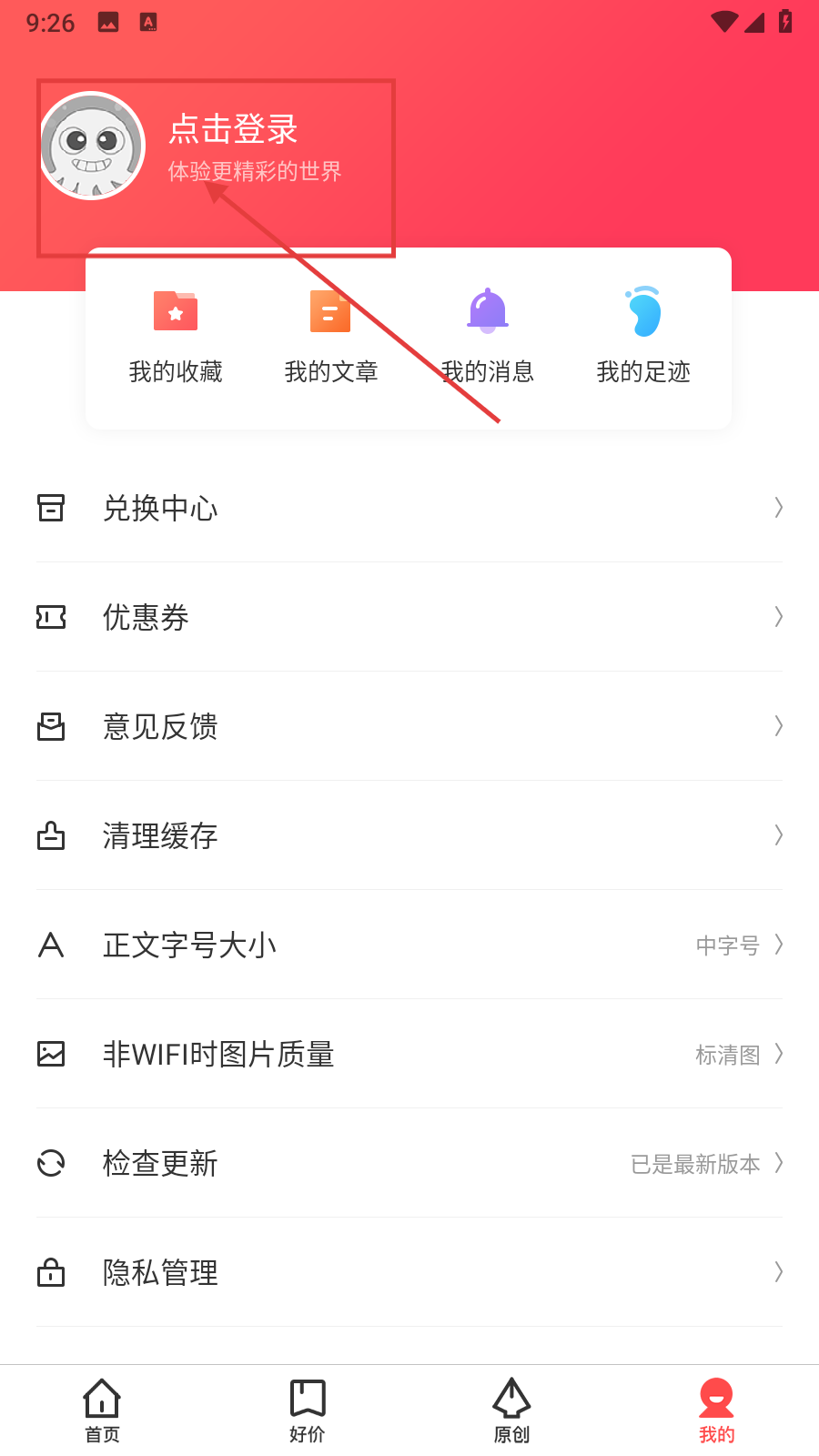Tap 检查更新 to check for updates
Image resolution: width=819 pixels, height=1456 pixels.
point(409,1163)
